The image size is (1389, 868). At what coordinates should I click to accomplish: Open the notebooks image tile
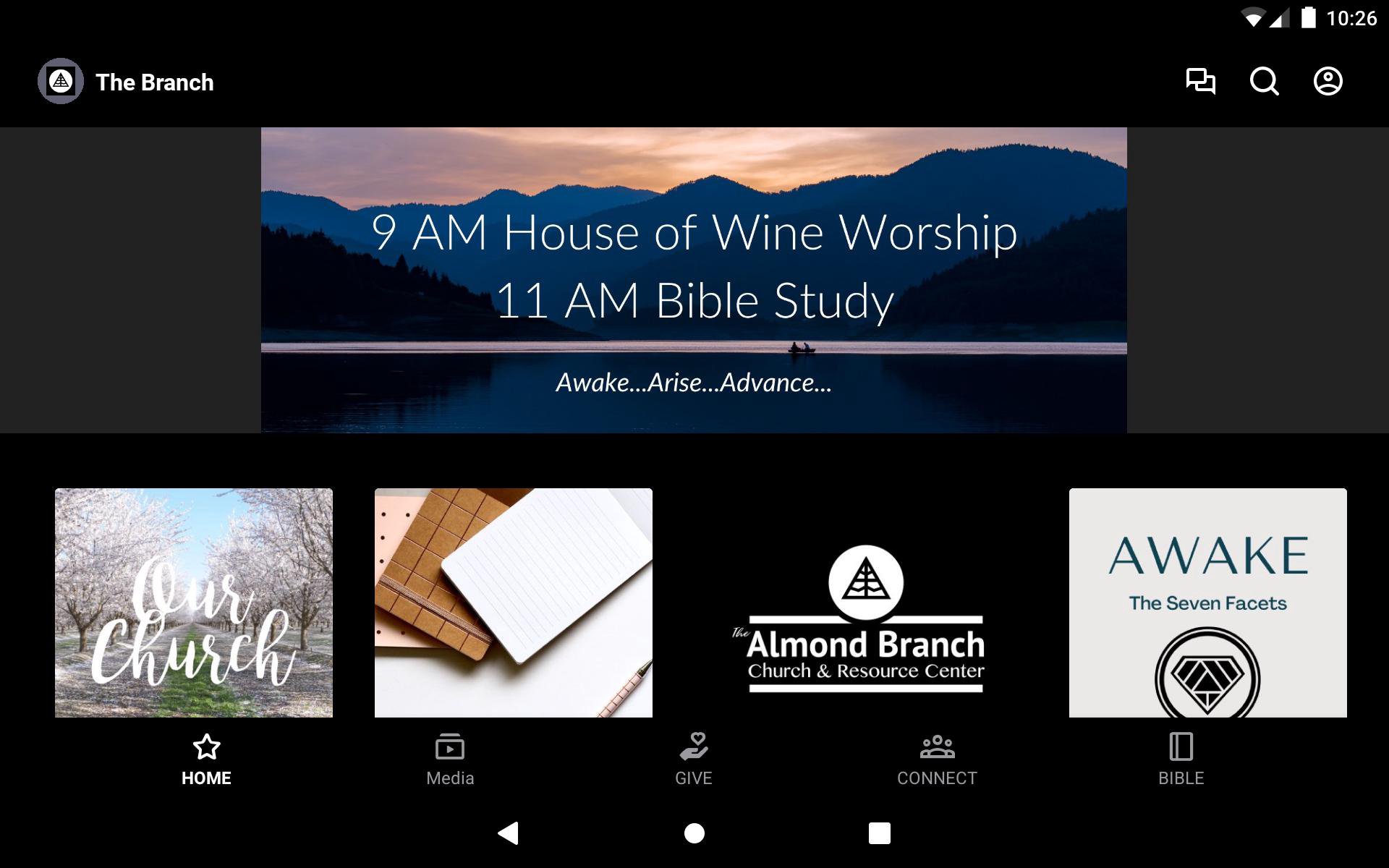[x=513, y=603]
